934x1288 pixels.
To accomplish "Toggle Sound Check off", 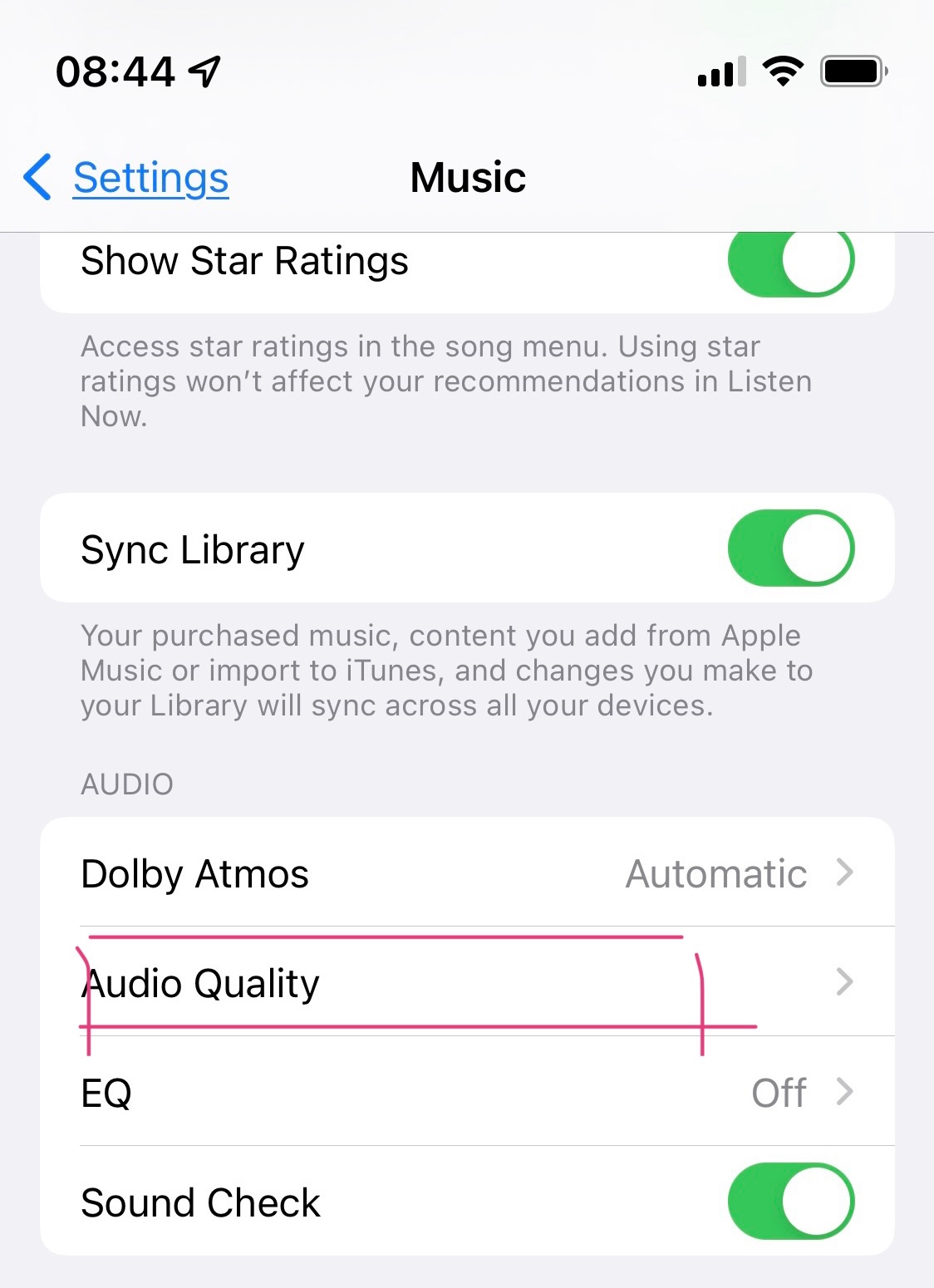I will click(790, 1202).
